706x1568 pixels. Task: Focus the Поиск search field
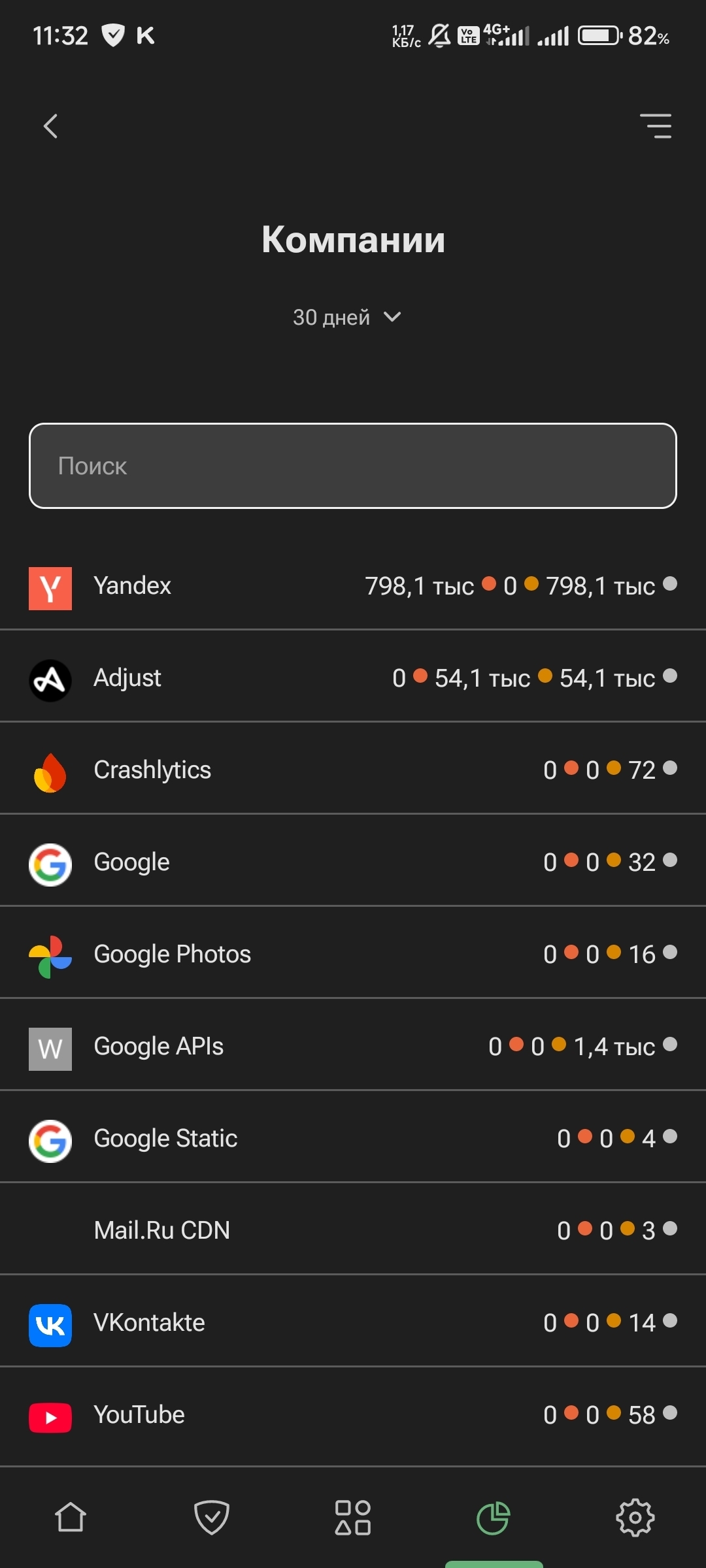pyautogui.click(x=353, y=466)
